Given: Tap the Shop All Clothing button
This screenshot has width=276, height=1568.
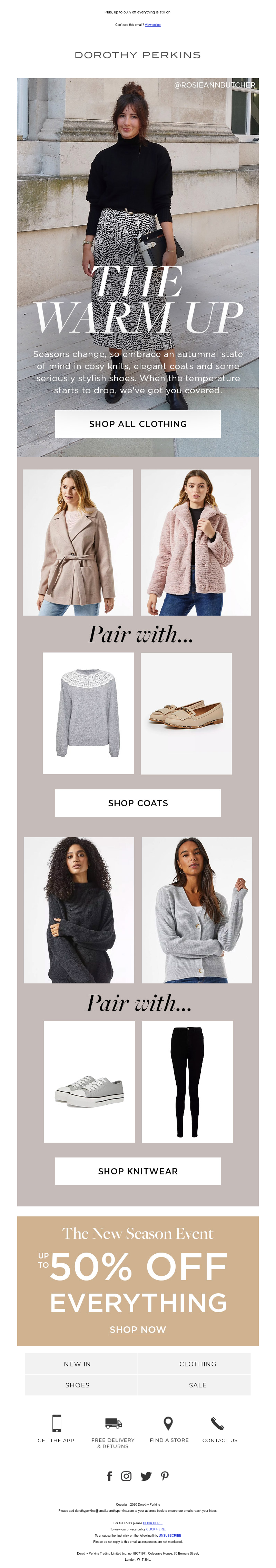Looking at the screenshot, I should click(138, 424).
